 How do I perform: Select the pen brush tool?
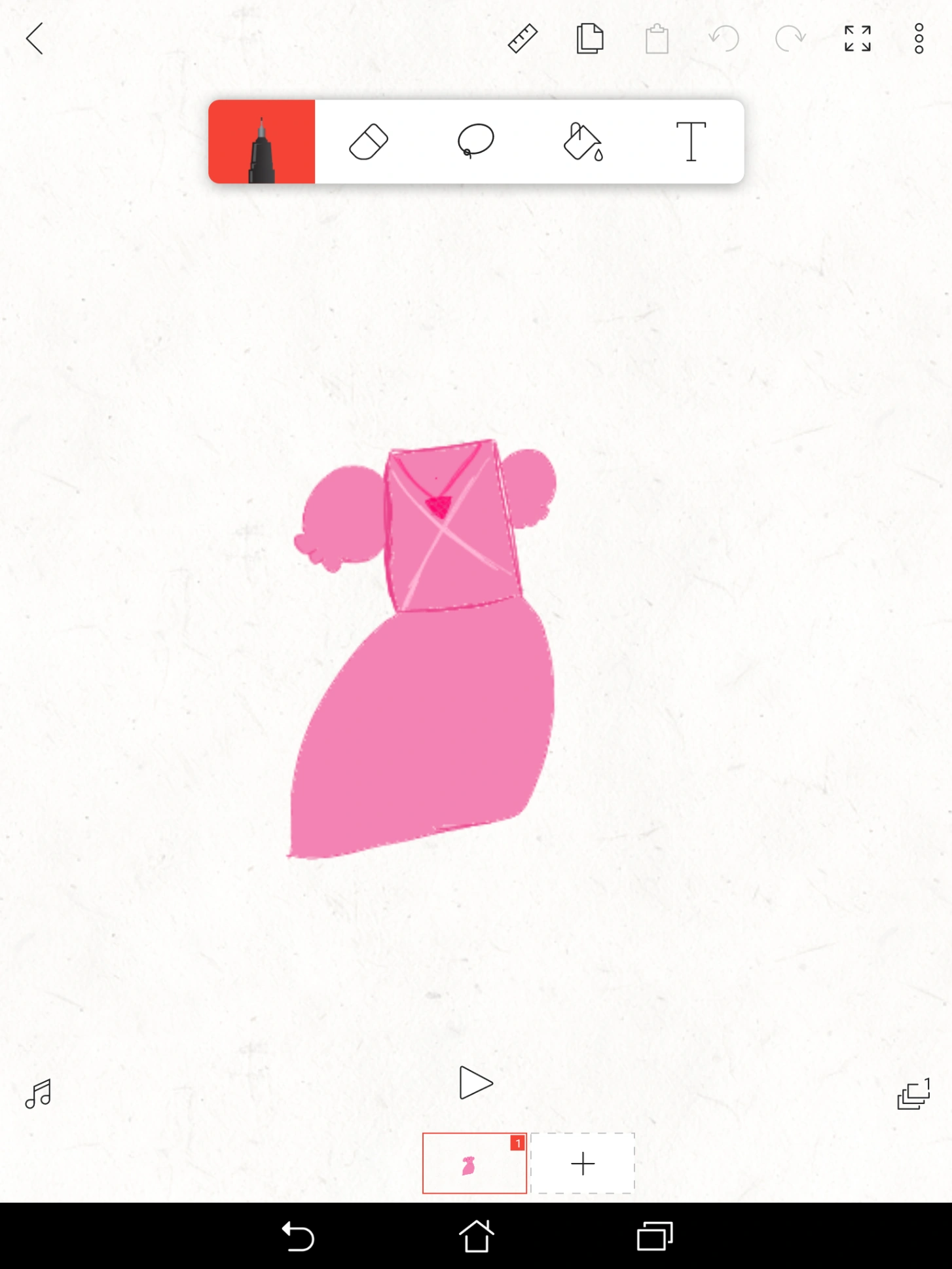262,141
